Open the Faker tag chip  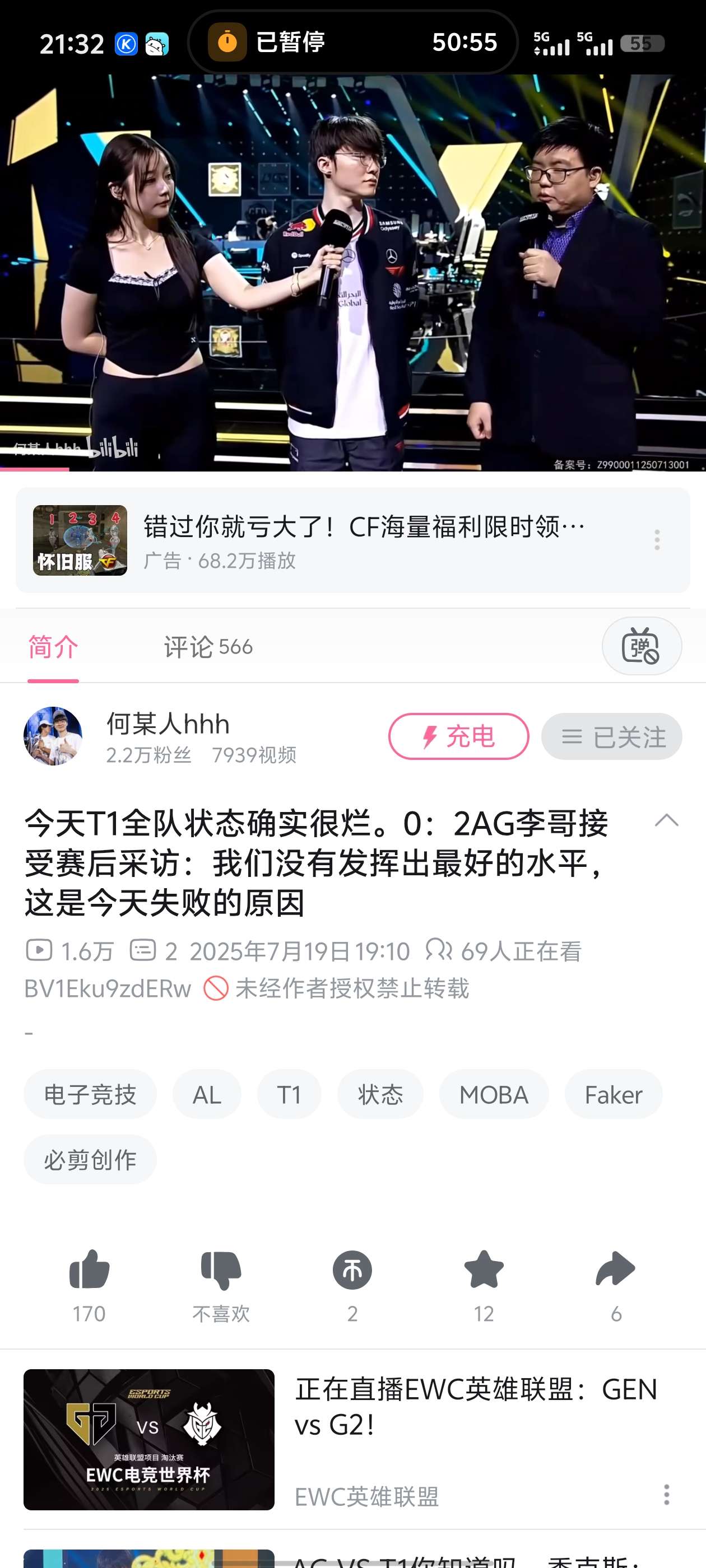(x=613, y=1094)
